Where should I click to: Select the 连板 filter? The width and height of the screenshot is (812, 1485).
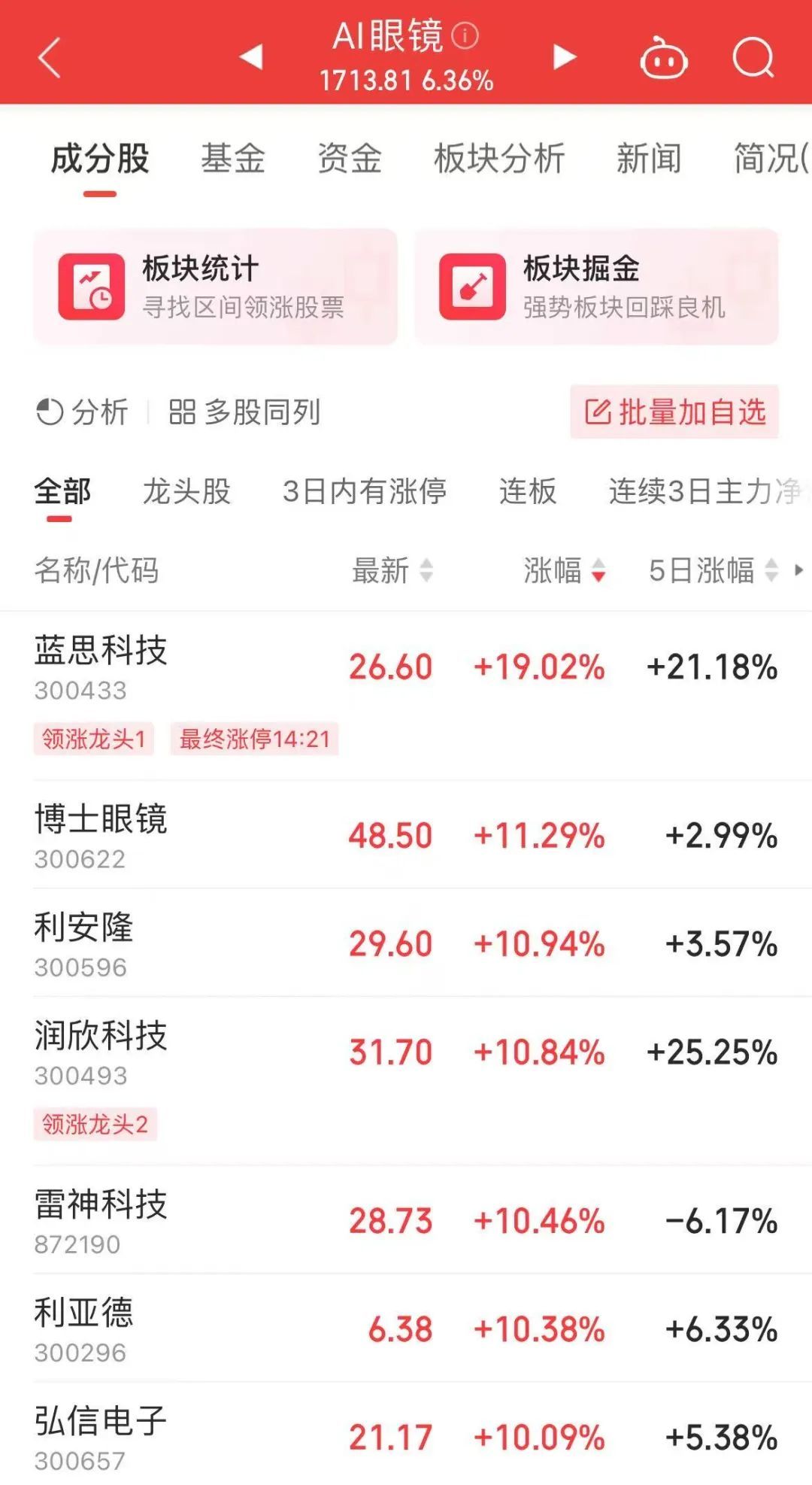[528, 491]
